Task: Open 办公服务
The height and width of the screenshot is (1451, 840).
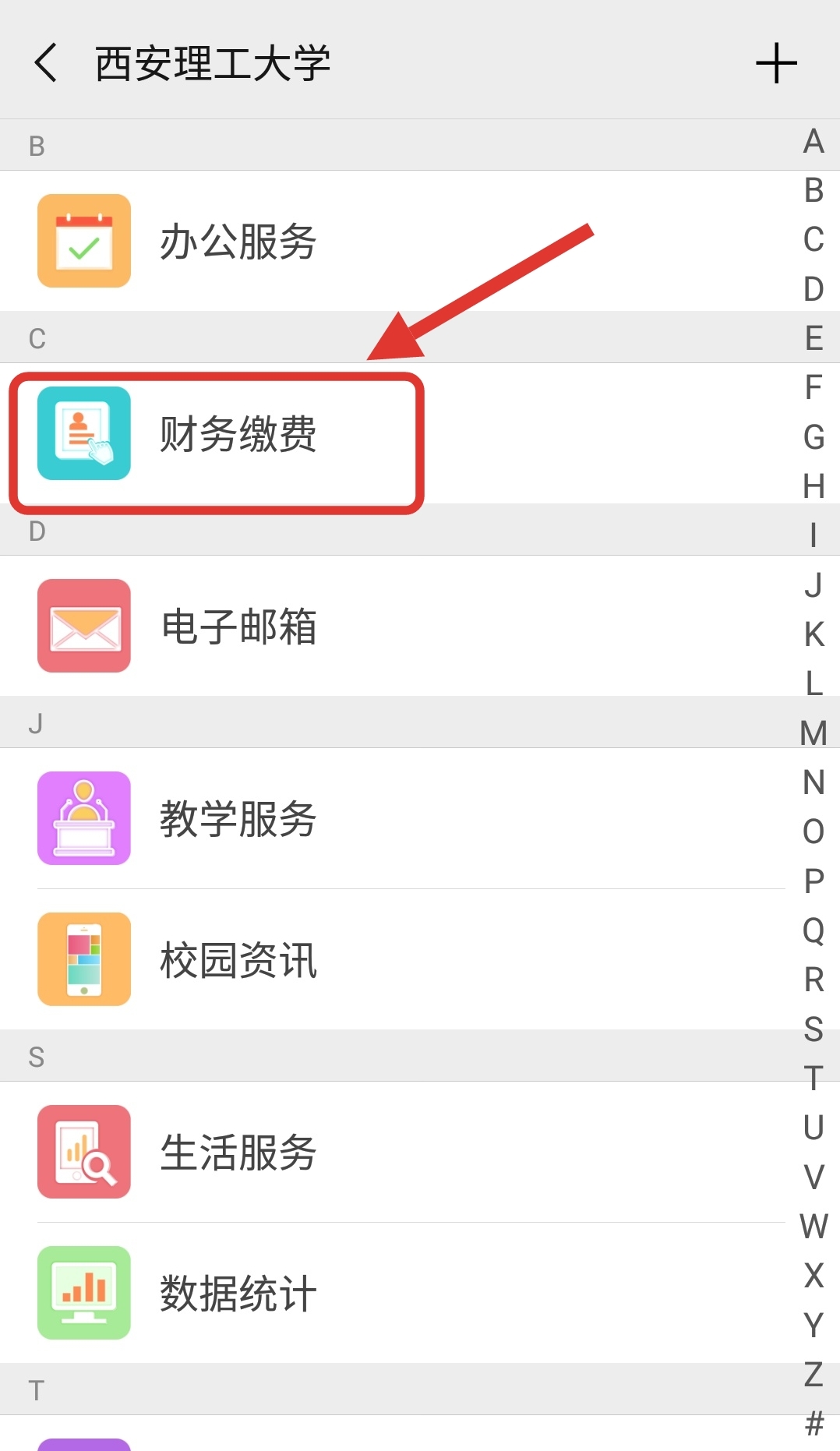Action: pyautogui.click(x=238, y=241)
